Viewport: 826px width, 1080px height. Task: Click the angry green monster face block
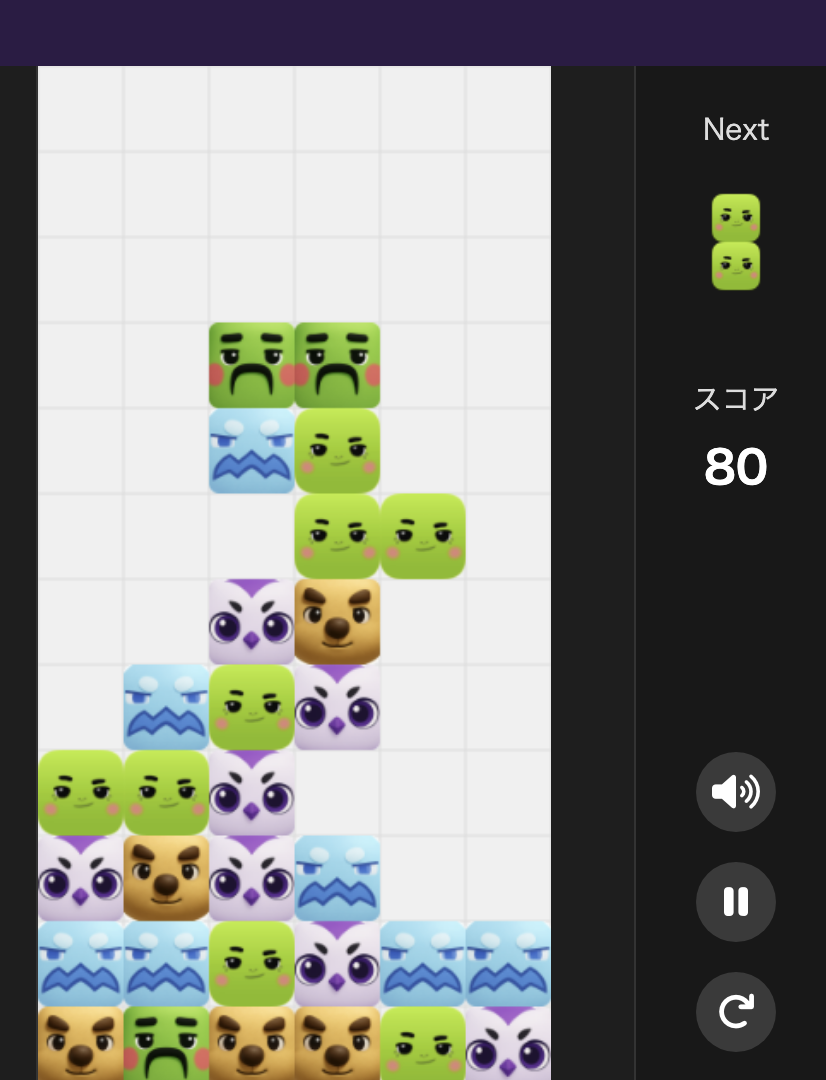point(252,365)
